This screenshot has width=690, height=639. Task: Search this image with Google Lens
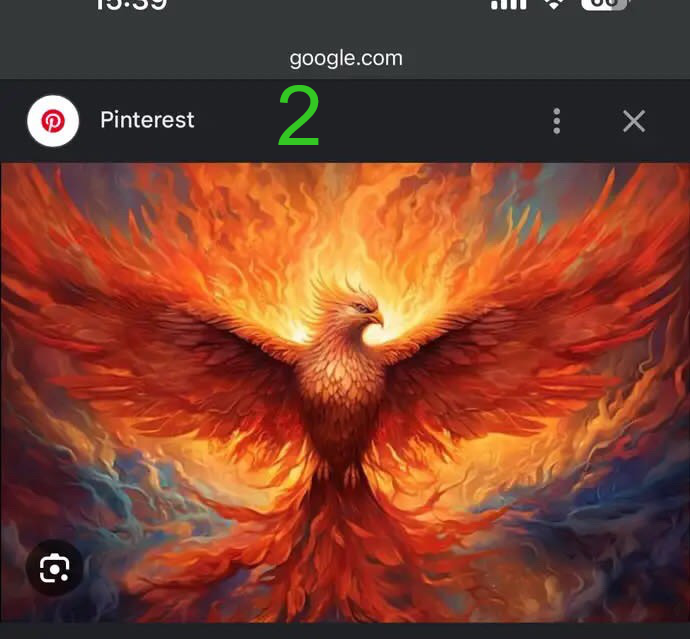(54, 569)
